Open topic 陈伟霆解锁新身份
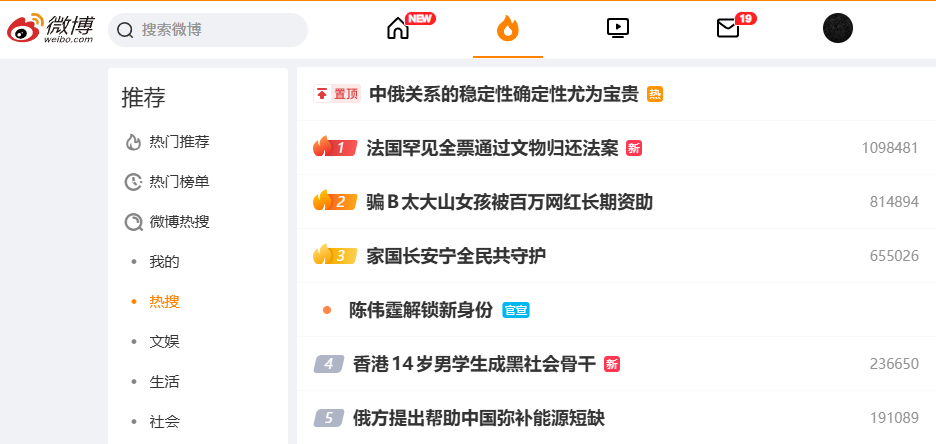Screen dimensions: 936x444 [x=420, y=310]
